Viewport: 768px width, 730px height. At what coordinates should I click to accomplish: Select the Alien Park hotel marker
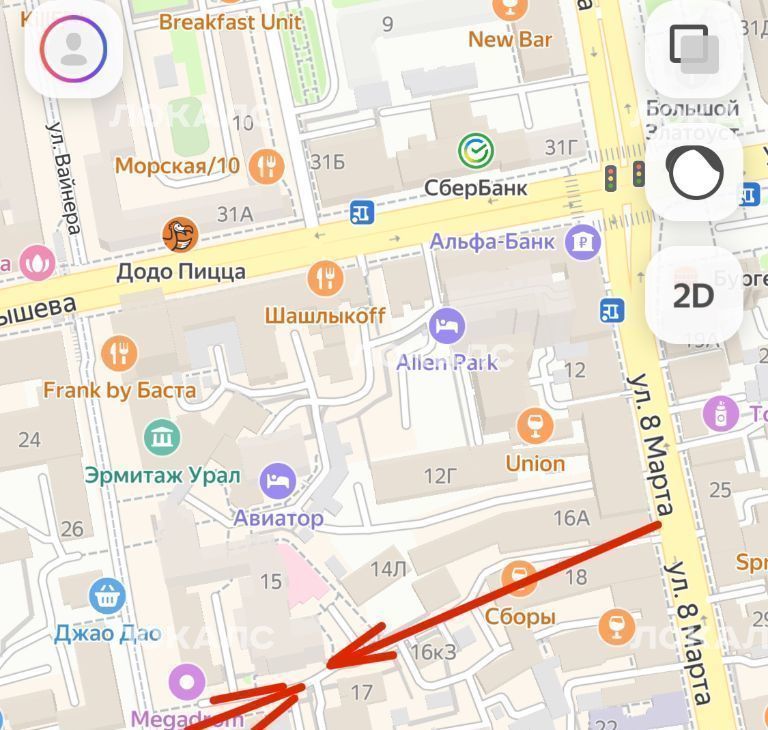coord(447,326)
